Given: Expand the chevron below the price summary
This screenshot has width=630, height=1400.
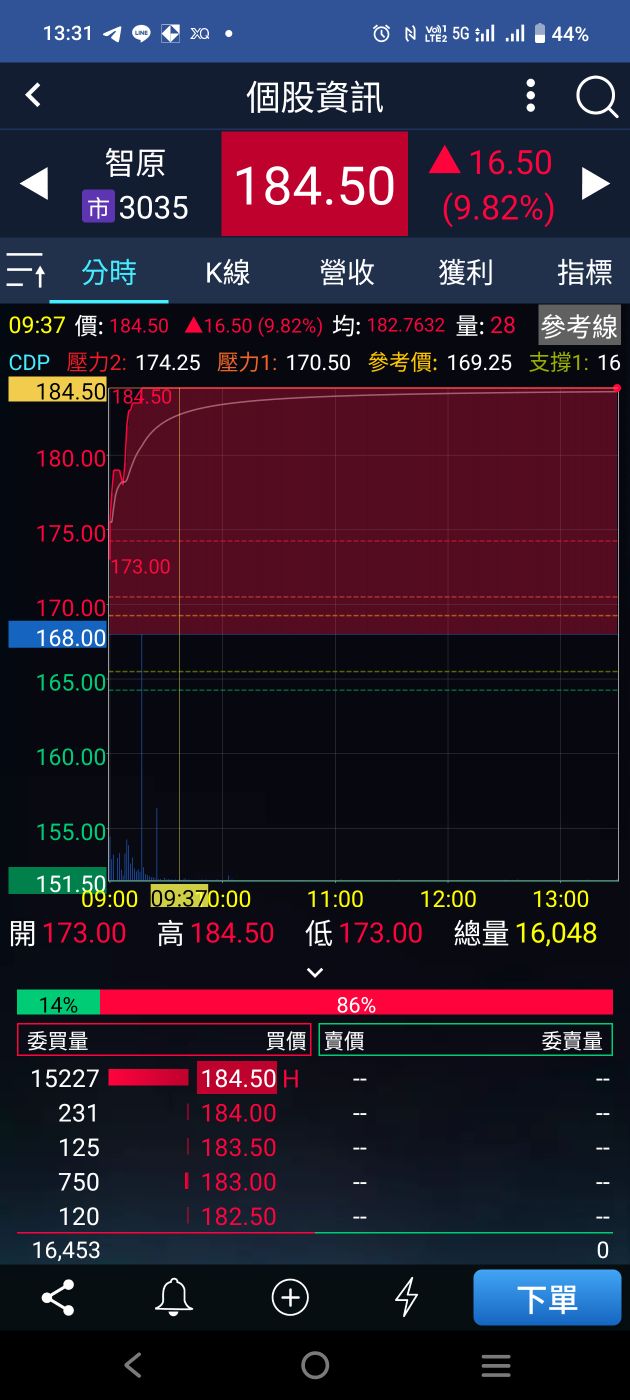Looking at the screenshot, I should (315, 972).
